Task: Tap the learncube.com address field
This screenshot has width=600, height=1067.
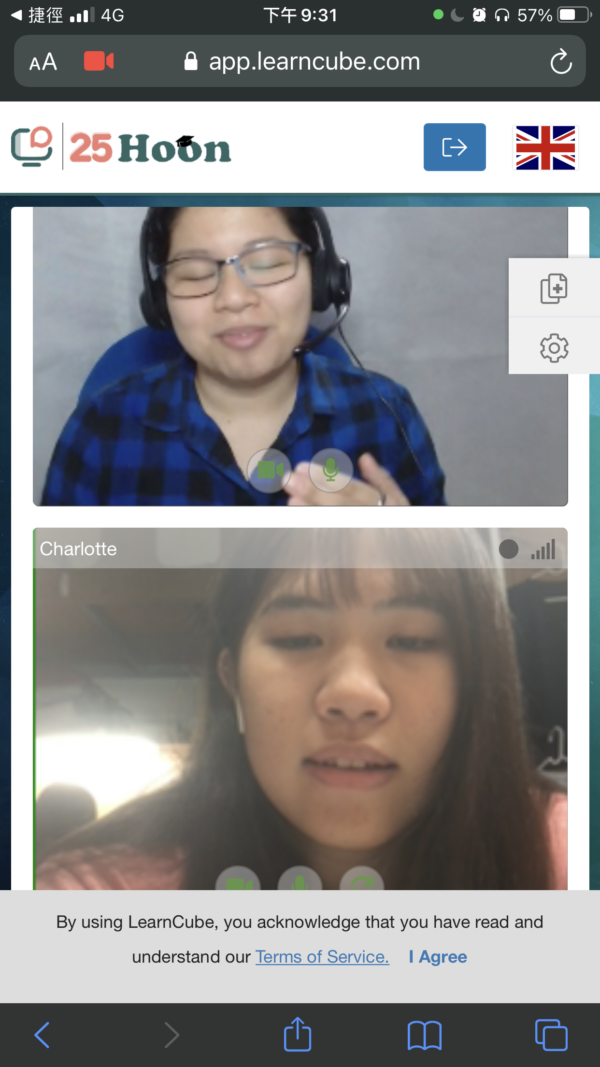Action: pos(303,61)
